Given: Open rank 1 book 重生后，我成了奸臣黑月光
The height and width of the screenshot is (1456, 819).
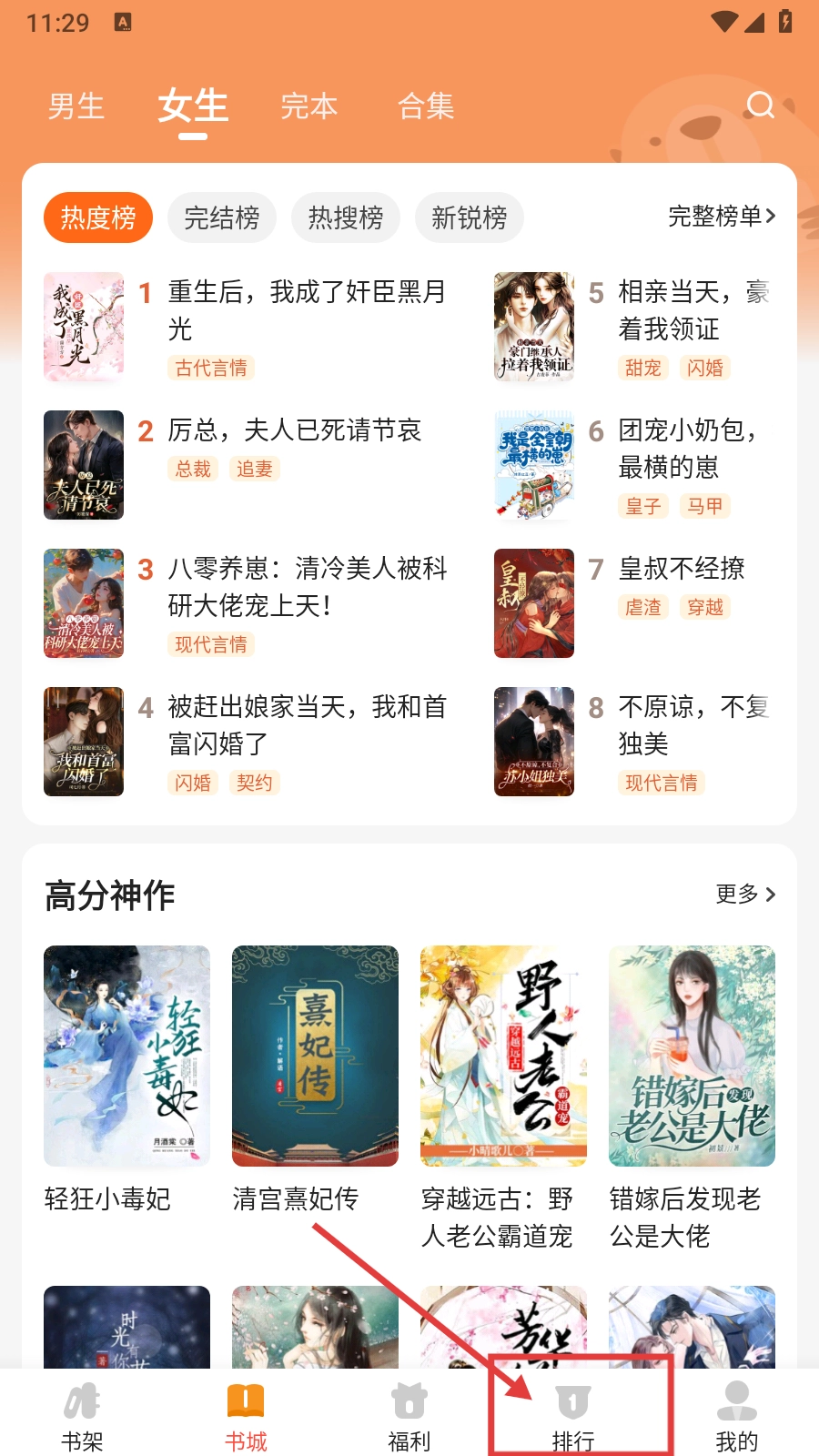Looking at the screenshot, I should [306, 309].
